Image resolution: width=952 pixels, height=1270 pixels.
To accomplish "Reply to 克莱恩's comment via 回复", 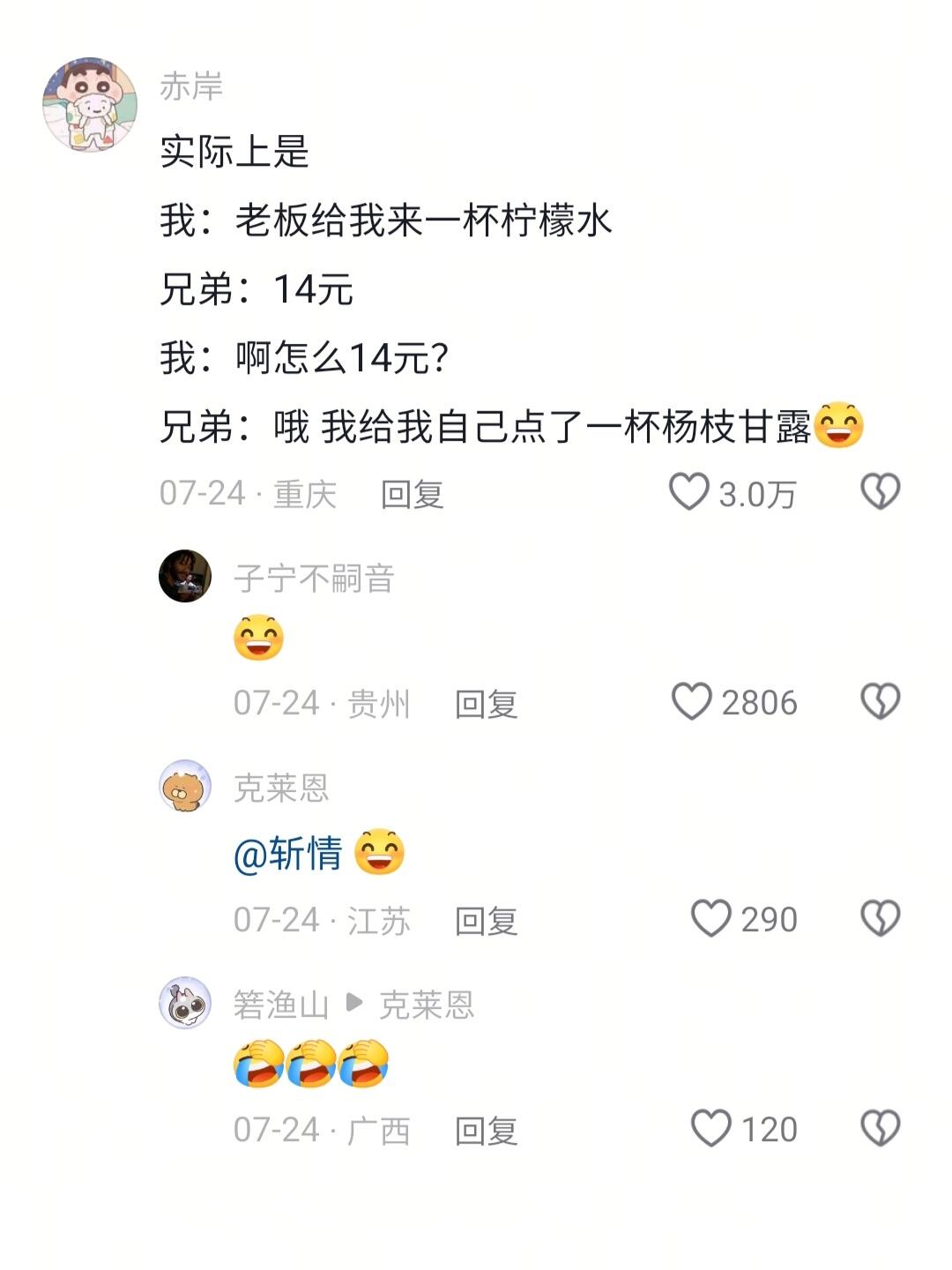I will coord(486,920).
